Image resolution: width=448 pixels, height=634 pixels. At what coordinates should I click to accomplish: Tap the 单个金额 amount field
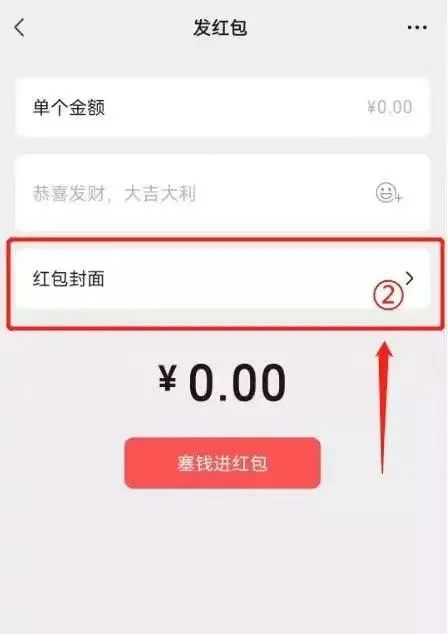click(x=222, y=108)
